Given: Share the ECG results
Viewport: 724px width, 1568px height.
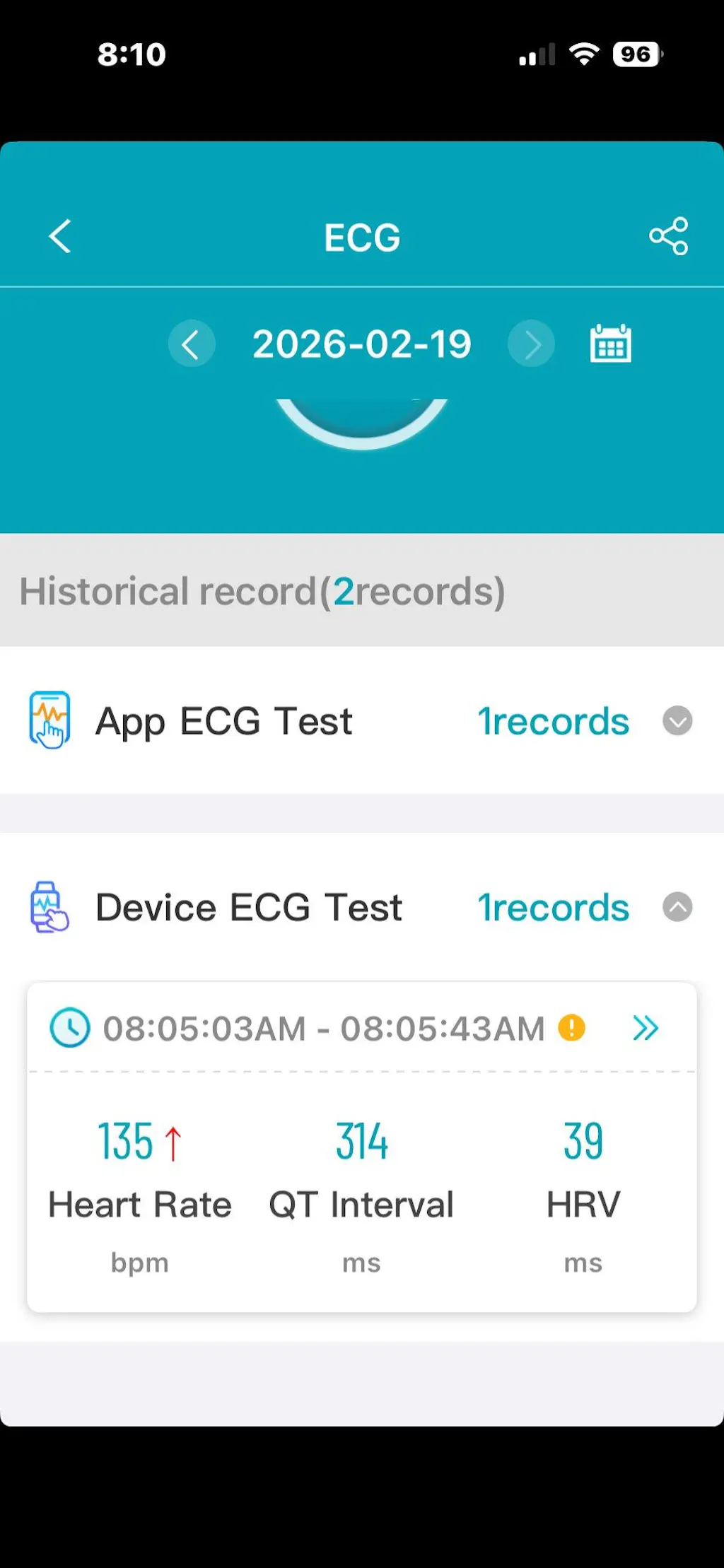Looking at the screenshot, I should coord(668,236).
